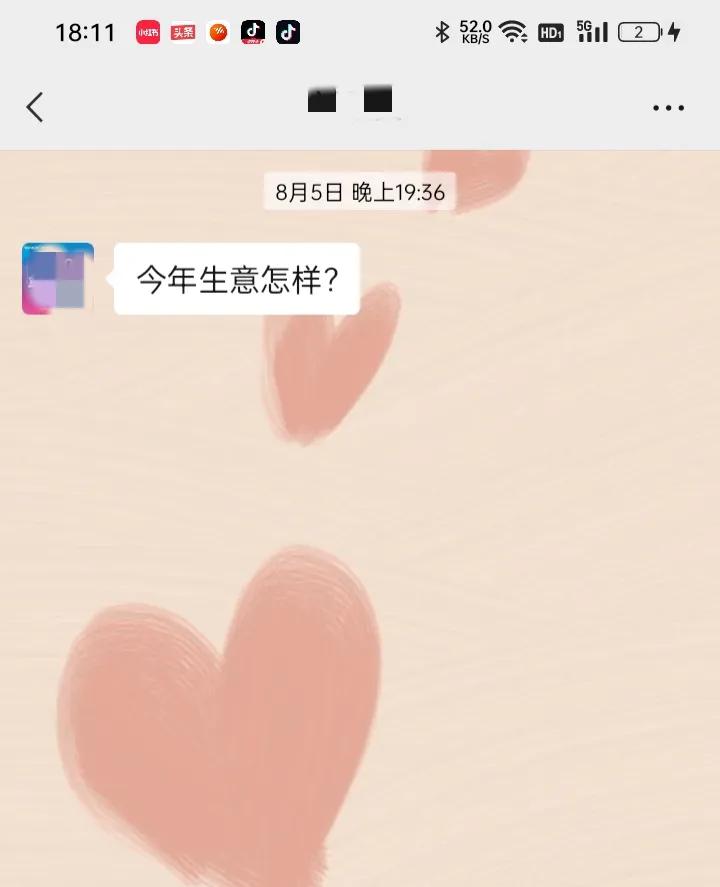Screen dimensions: 720x887
Task: Select the Douyin notification icon
Action: pyautogui.click(x=252, y=31)
